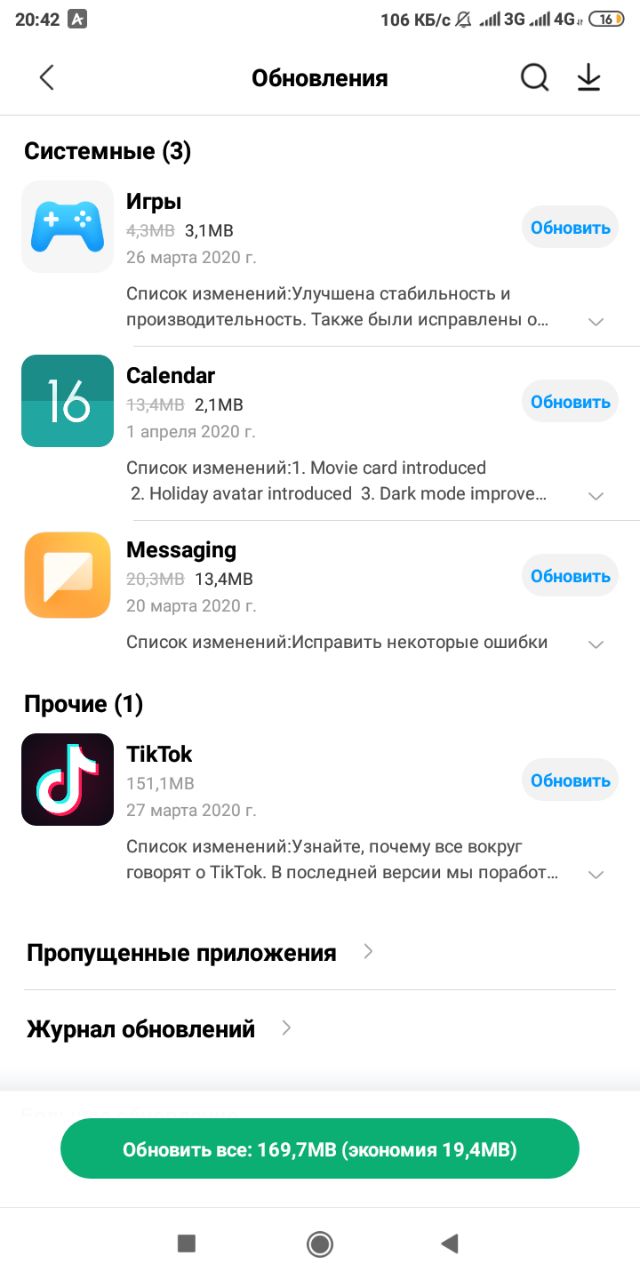
Task: Expand the changelog for Игры
Action: (x=596, y=322)
